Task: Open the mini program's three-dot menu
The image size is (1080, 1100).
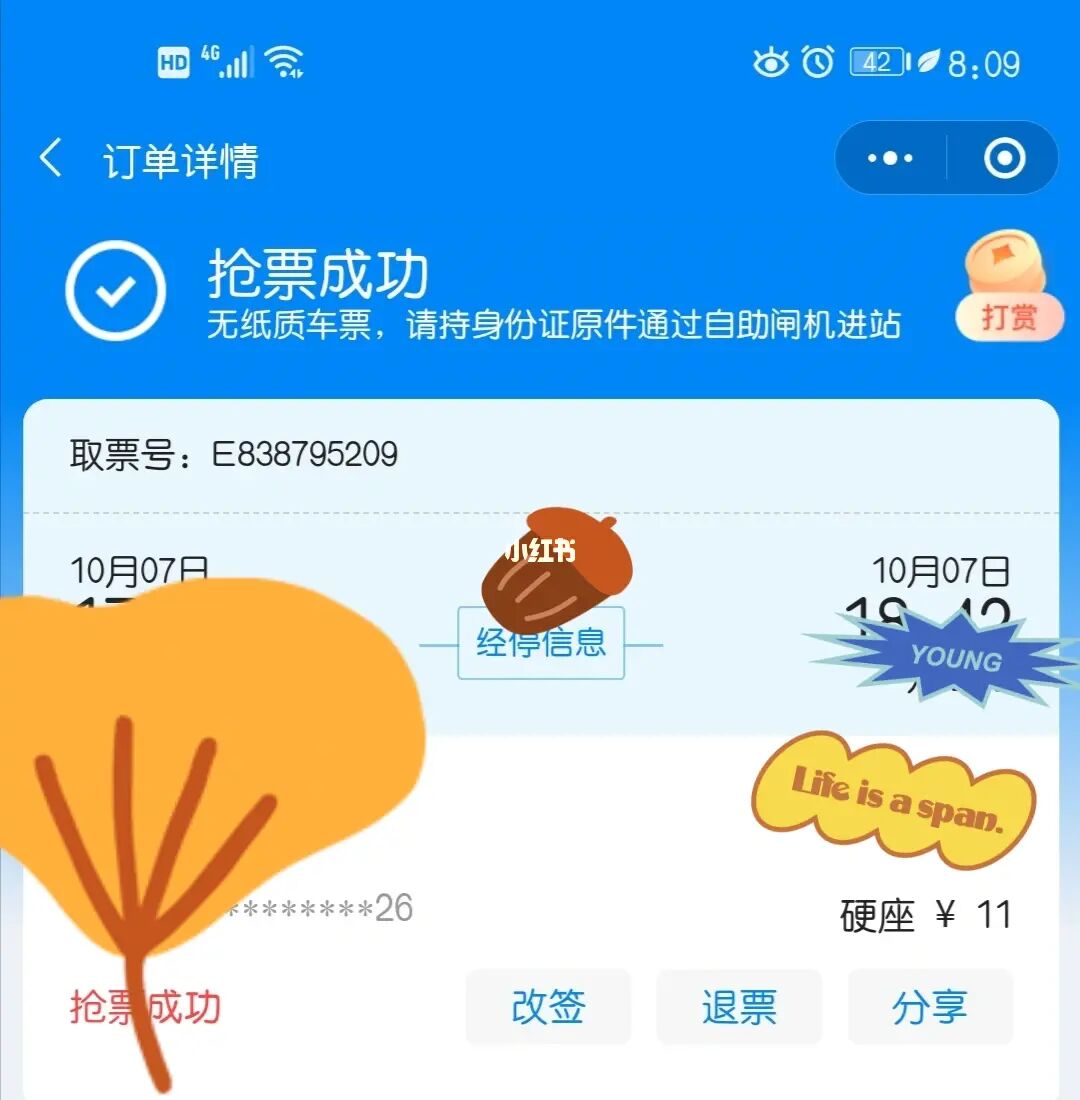Action: [x=890, y=158]
